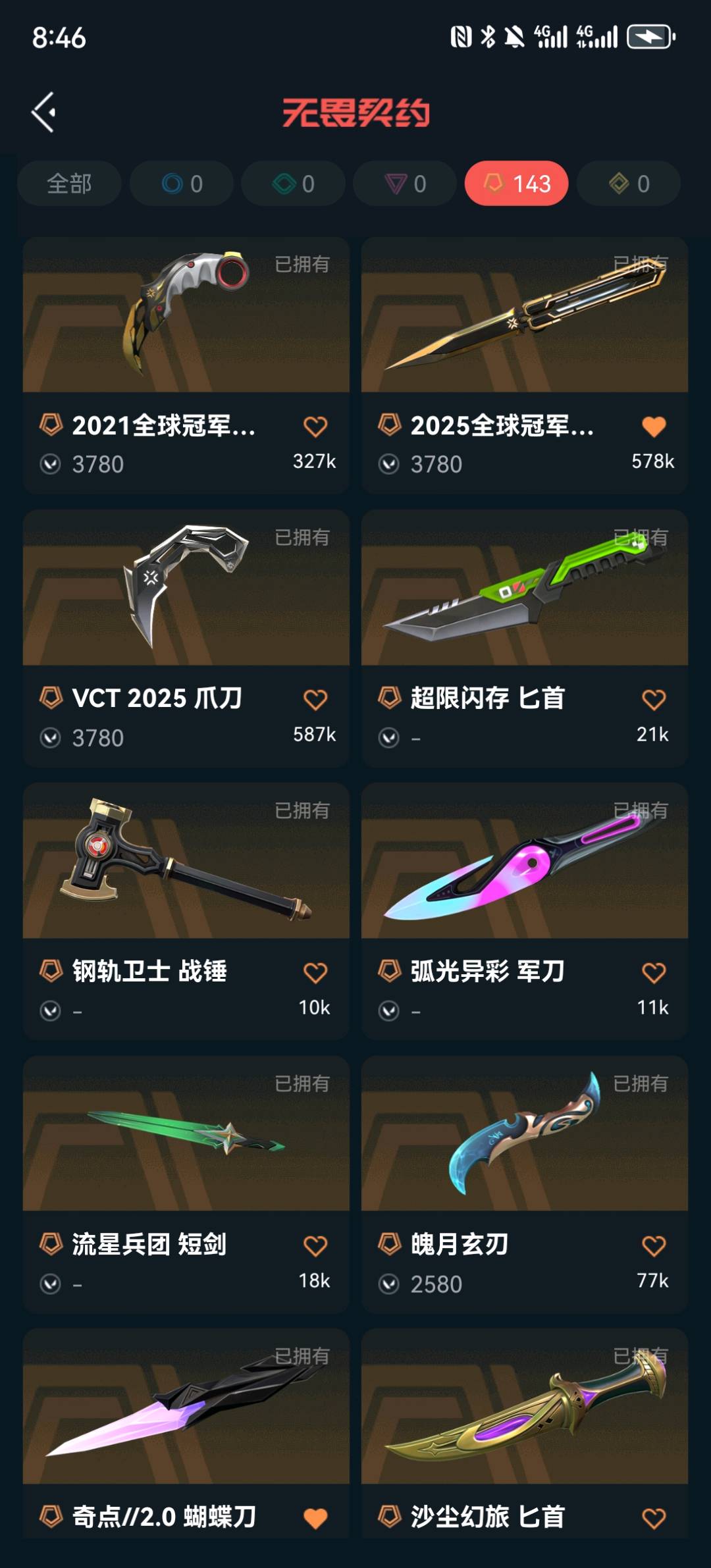
Task: Open the 弧光异彩 军刀 card
Action: pyautogui.click(x=524, y=861)
